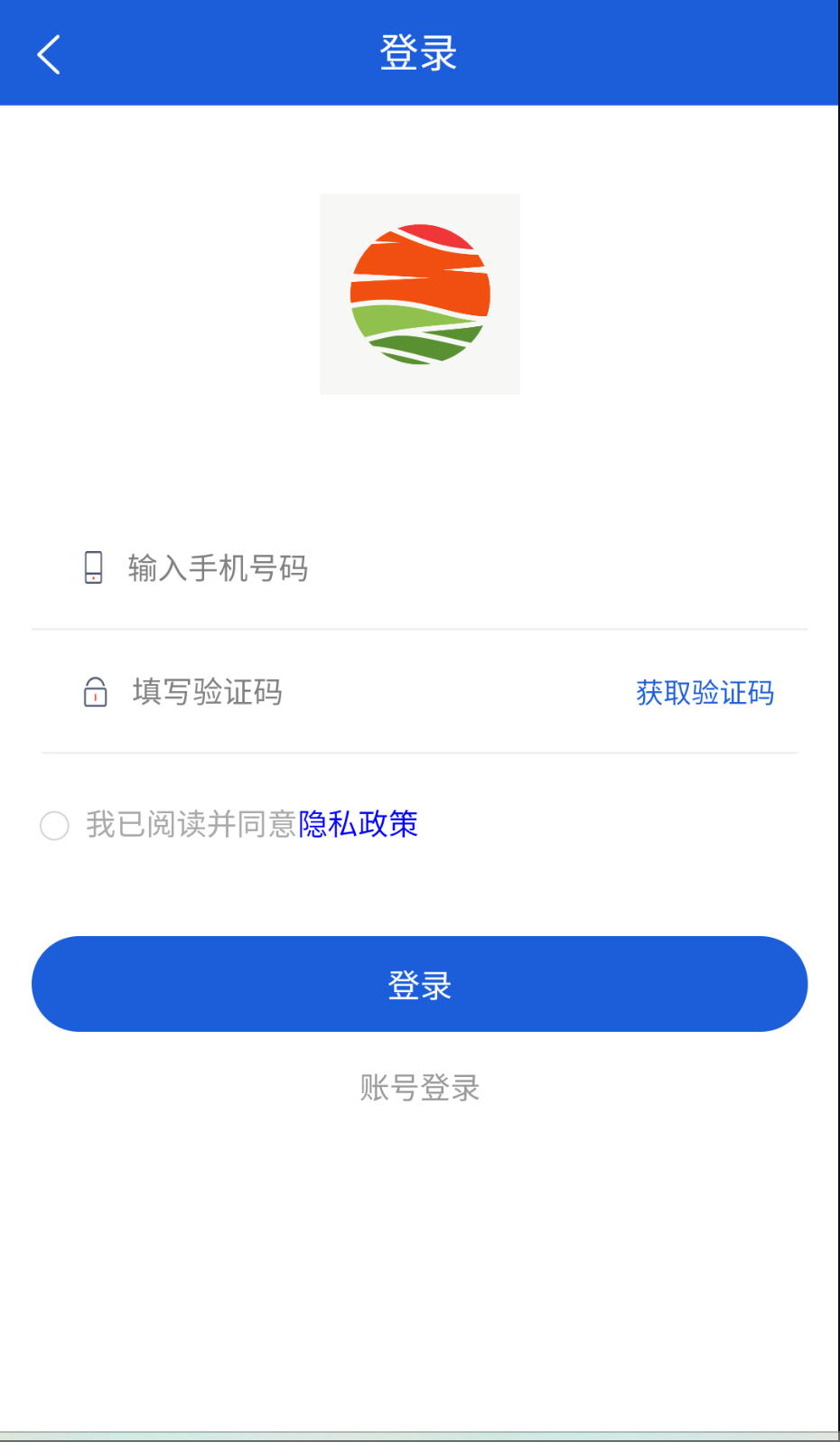Image resolution: width=840 pixels, height=1442 pixels.
Task: Switch to 账号登录 account login mode
Action: coord(419,1088)
